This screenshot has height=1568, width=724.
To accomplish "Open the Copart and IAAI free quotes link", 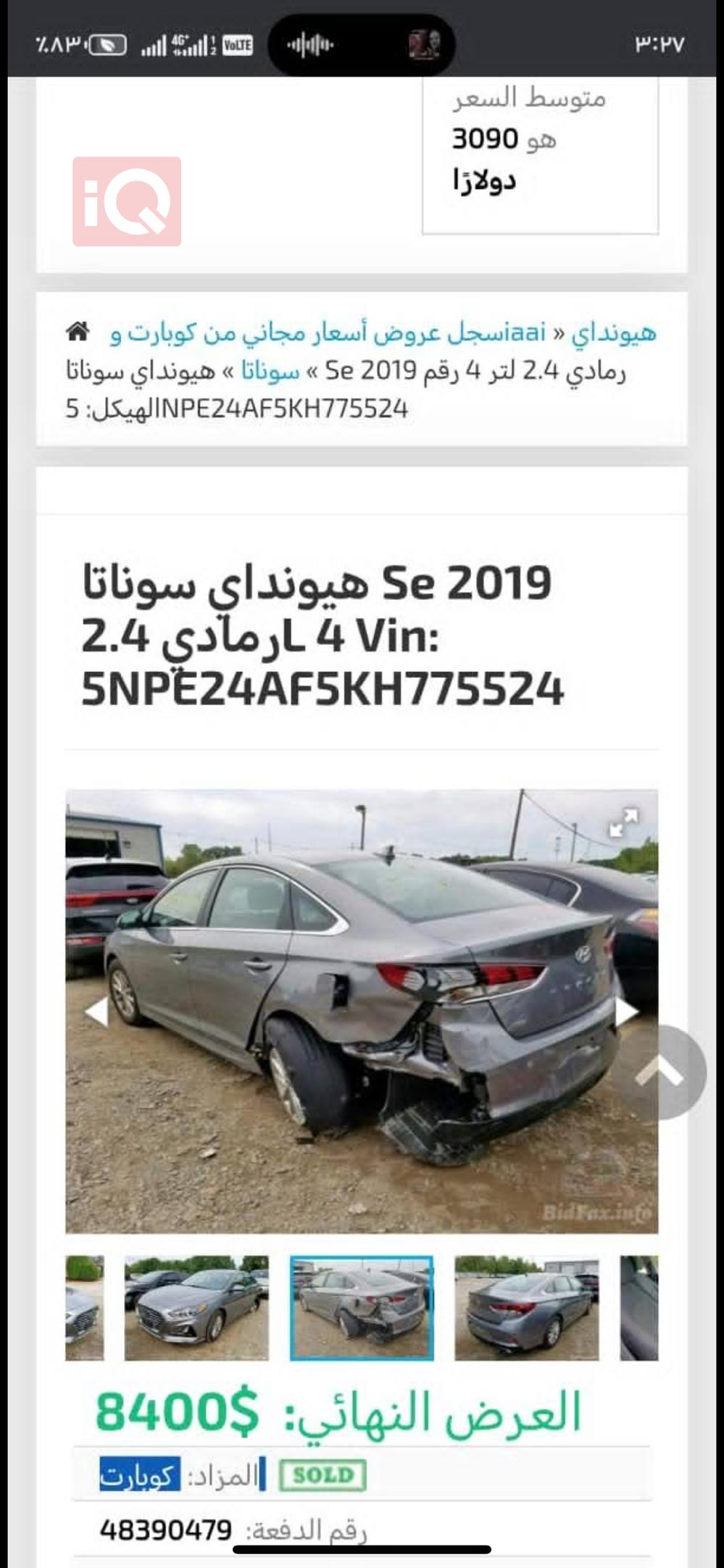I will point(326,333).
